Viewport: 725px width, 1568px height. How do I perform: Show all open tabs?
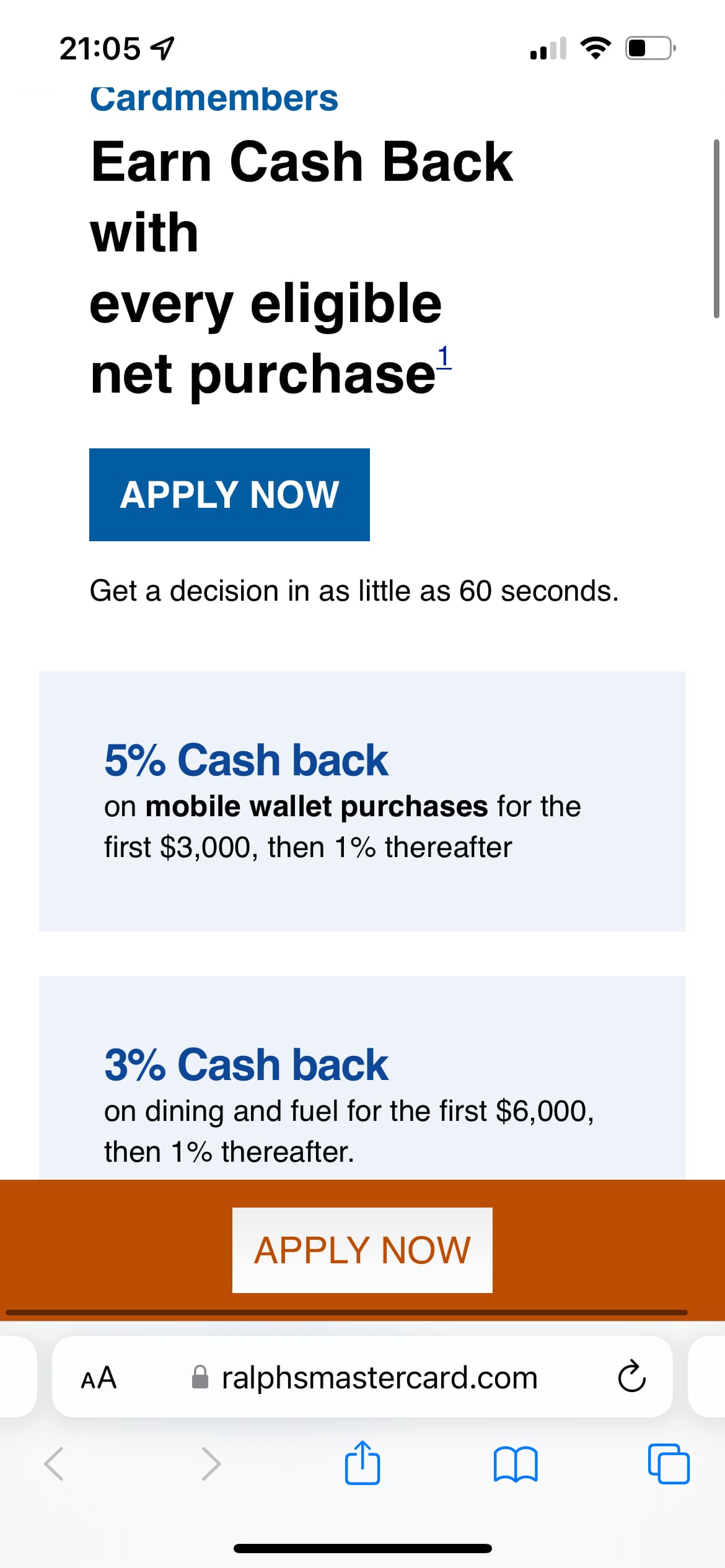click(x=668, y=1464)
